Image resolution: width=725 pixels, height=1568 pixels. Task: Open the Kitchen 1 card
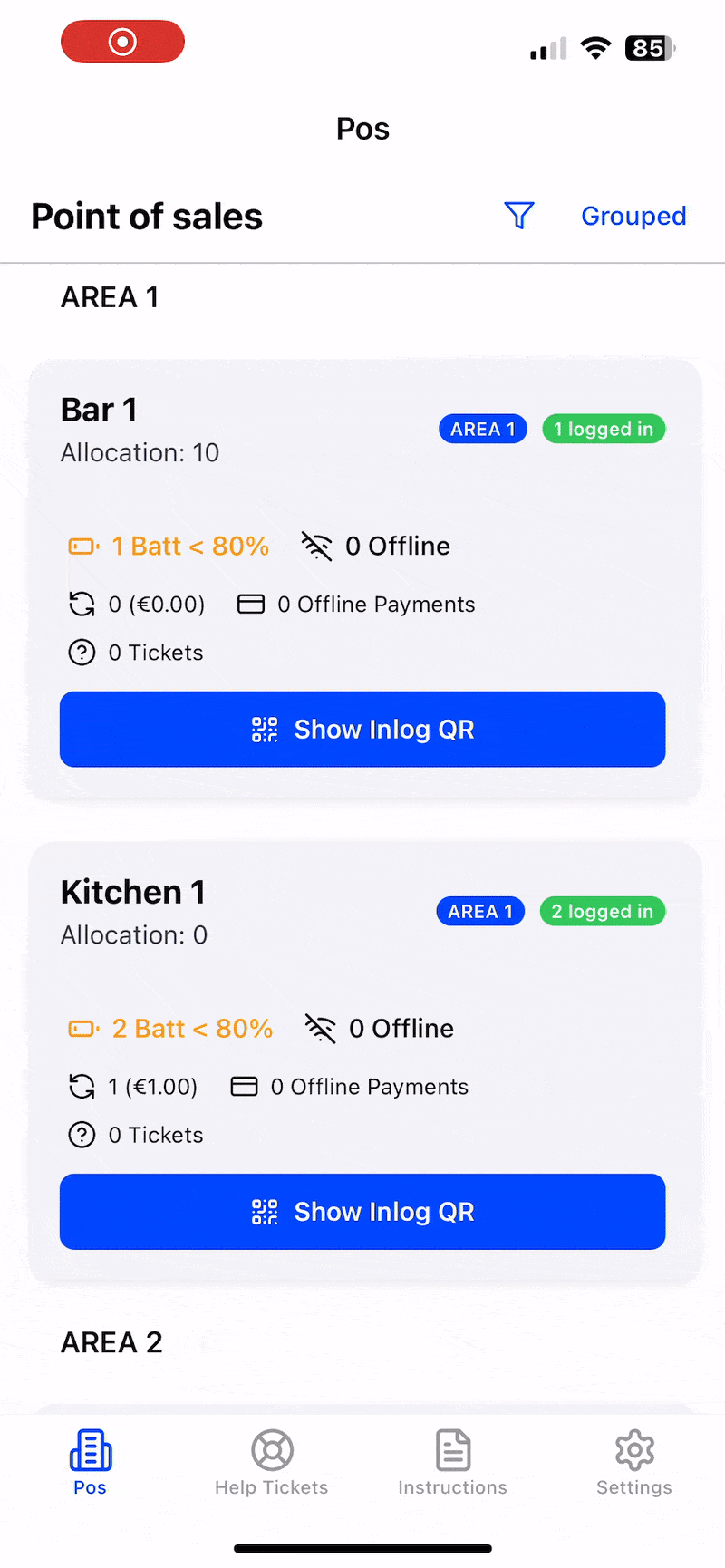coord(365,1062)
